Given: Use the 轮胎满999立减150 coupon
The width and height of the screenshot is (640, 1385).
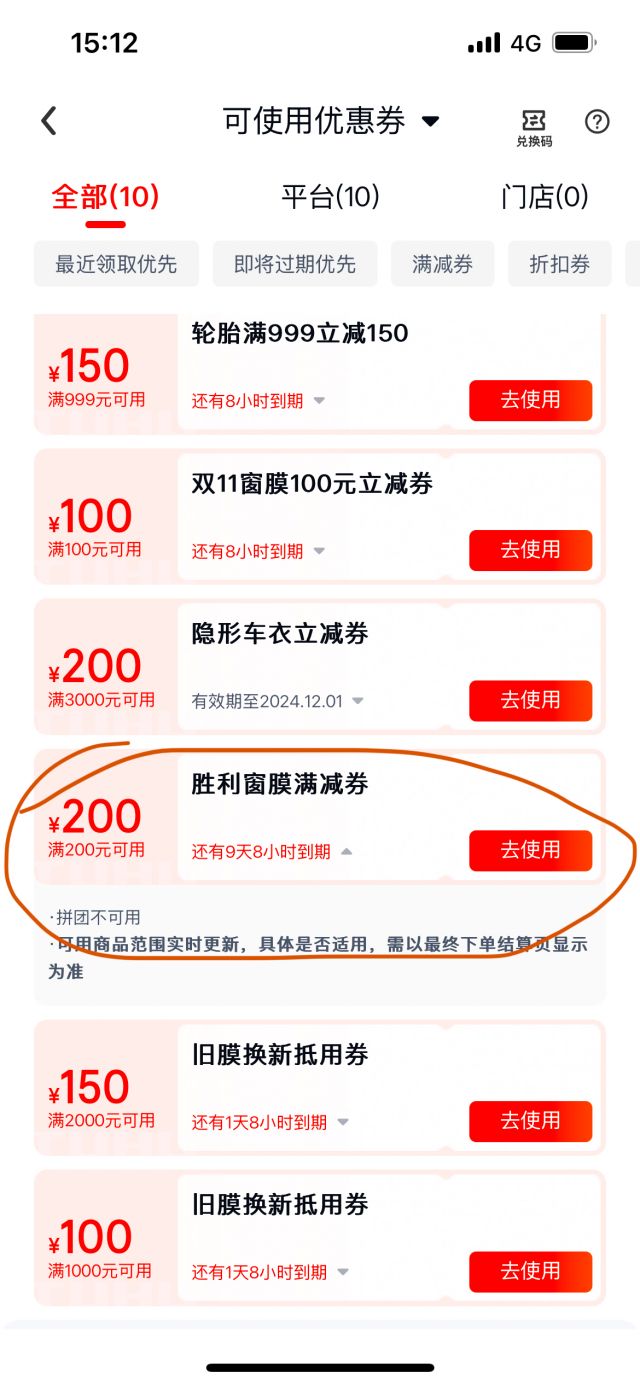Looking at the screenshot, I should 530,400.
